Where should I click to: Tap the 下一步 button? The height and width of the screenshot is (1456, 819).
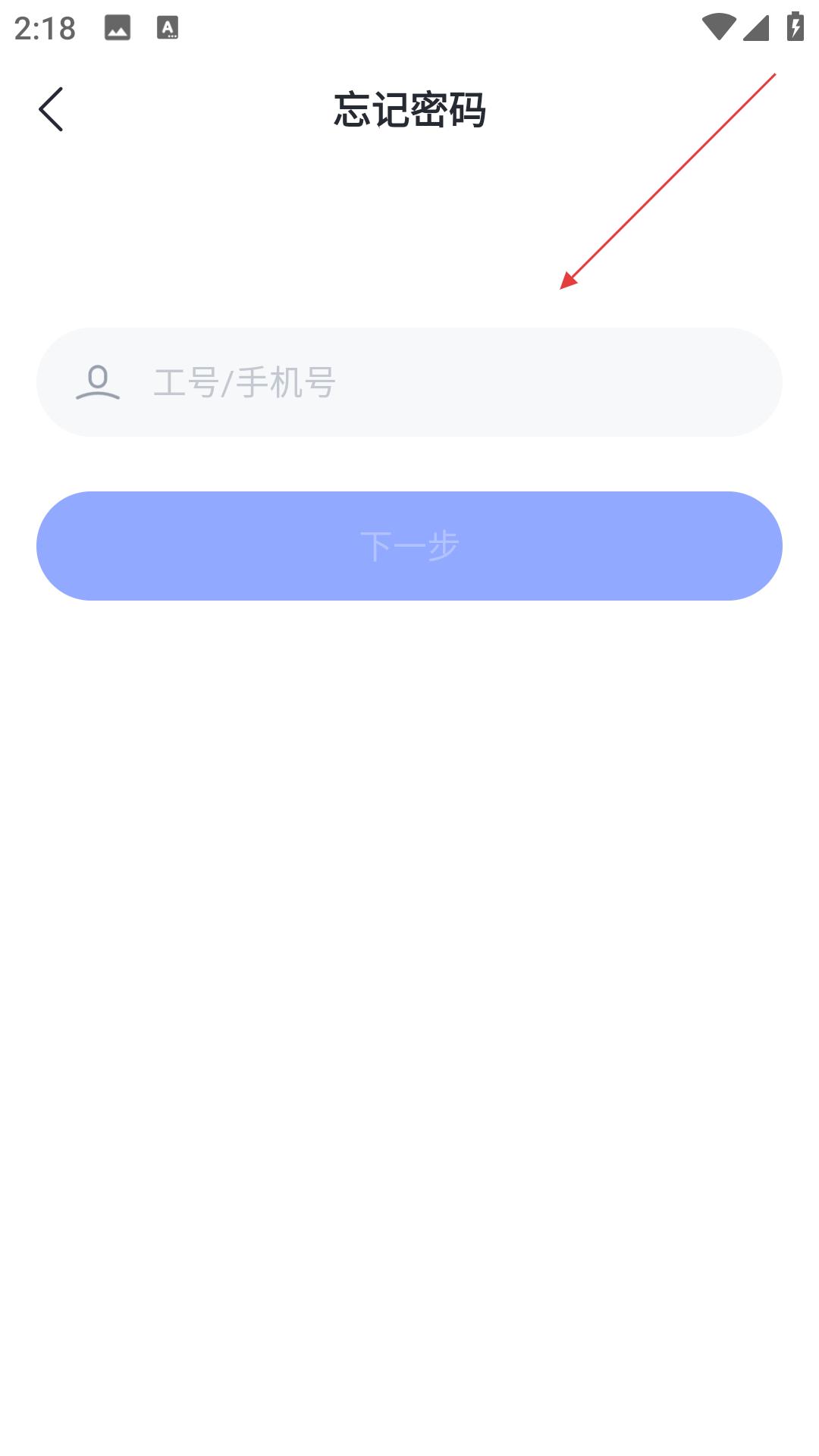pos(409,546)
